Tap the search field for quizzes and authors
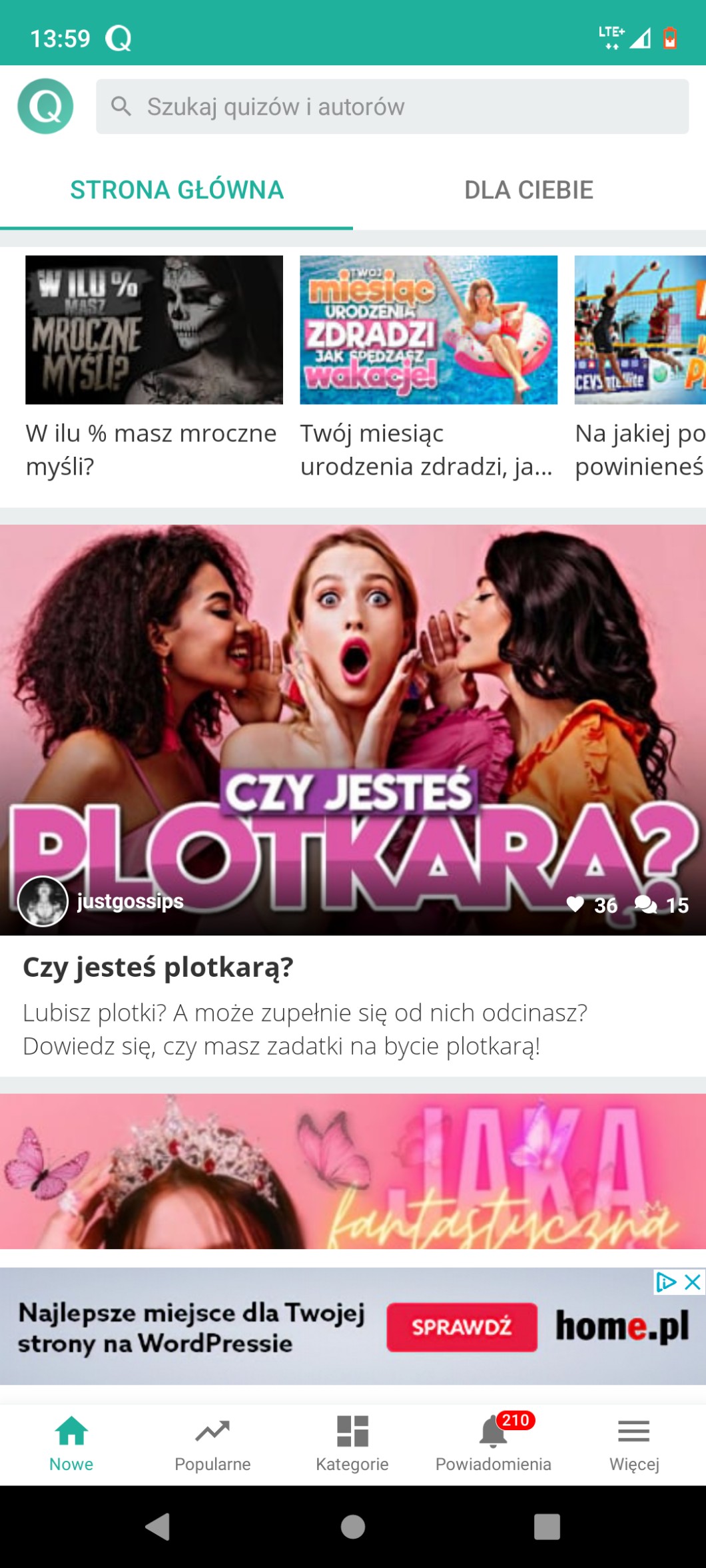 (x=392, y=107)
